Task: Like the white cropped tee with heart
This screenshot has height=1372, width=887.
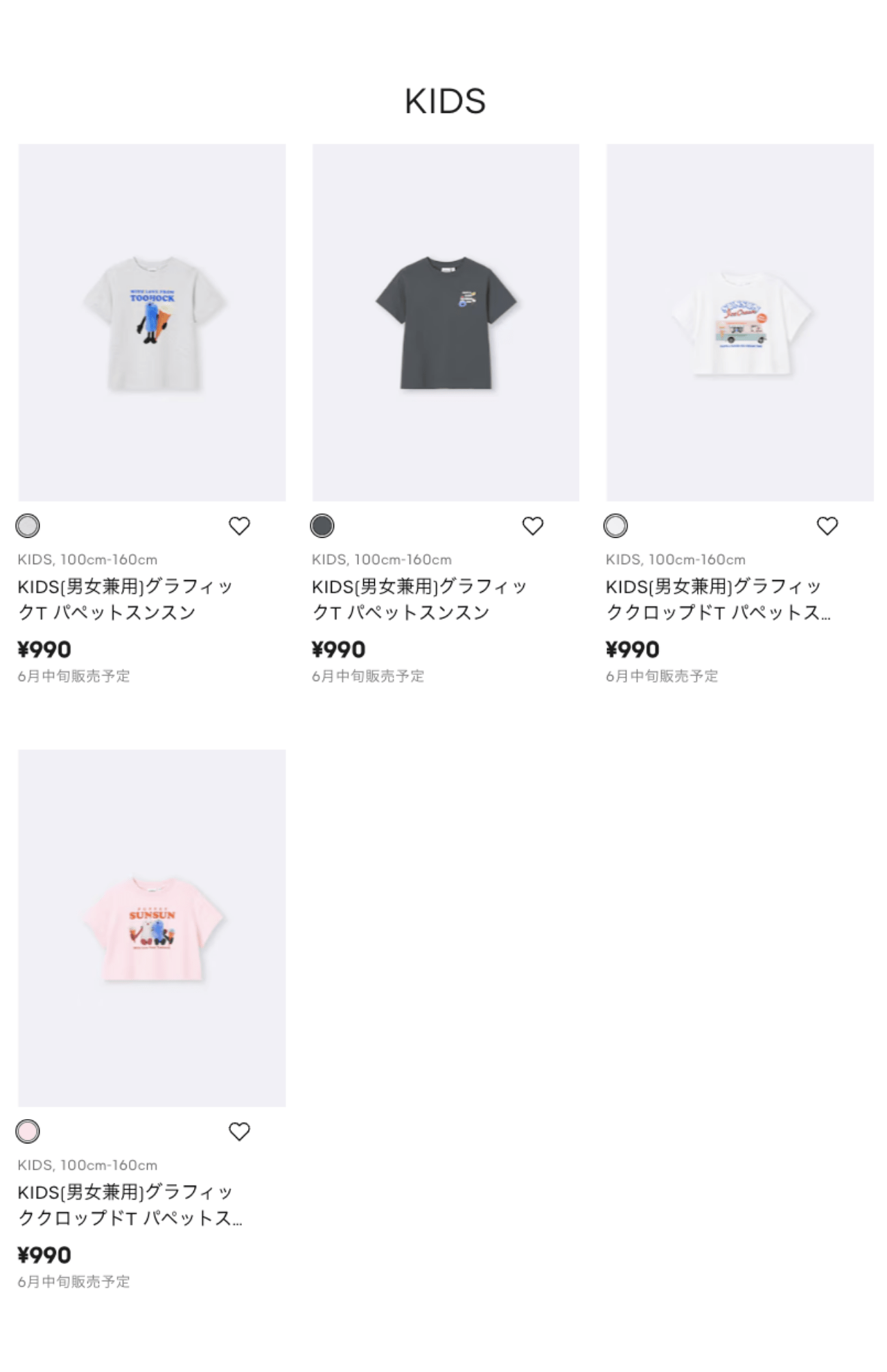Action: (x=827, y=526)
